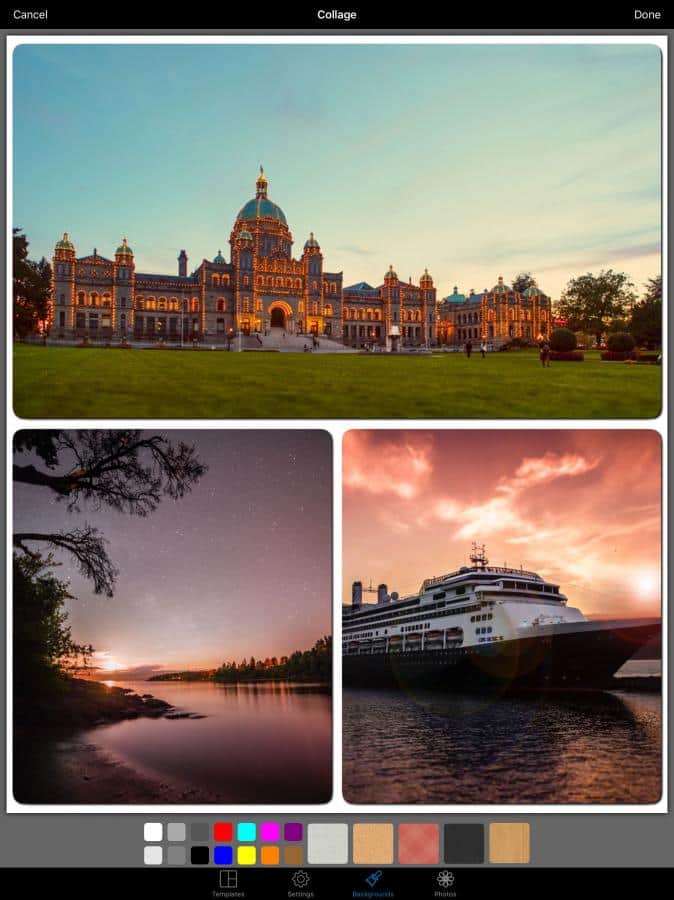Viewport: 674px width, 900px height.
Task: Set the background to magenta
Action: tap(270, 832)
